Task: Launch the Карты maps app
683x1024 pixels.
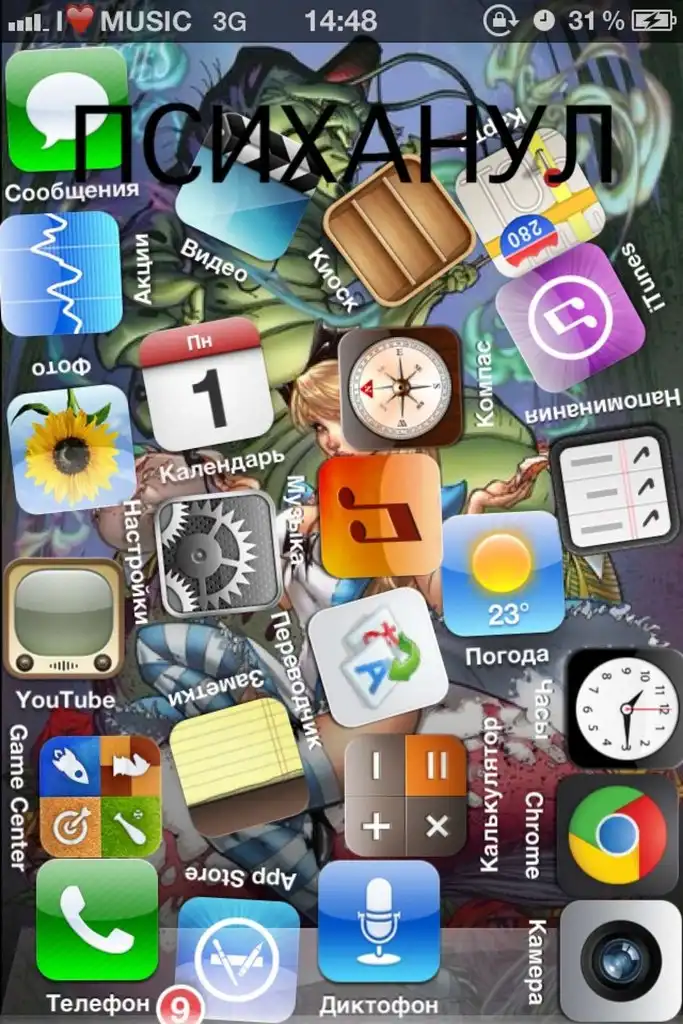Action: 530,202
